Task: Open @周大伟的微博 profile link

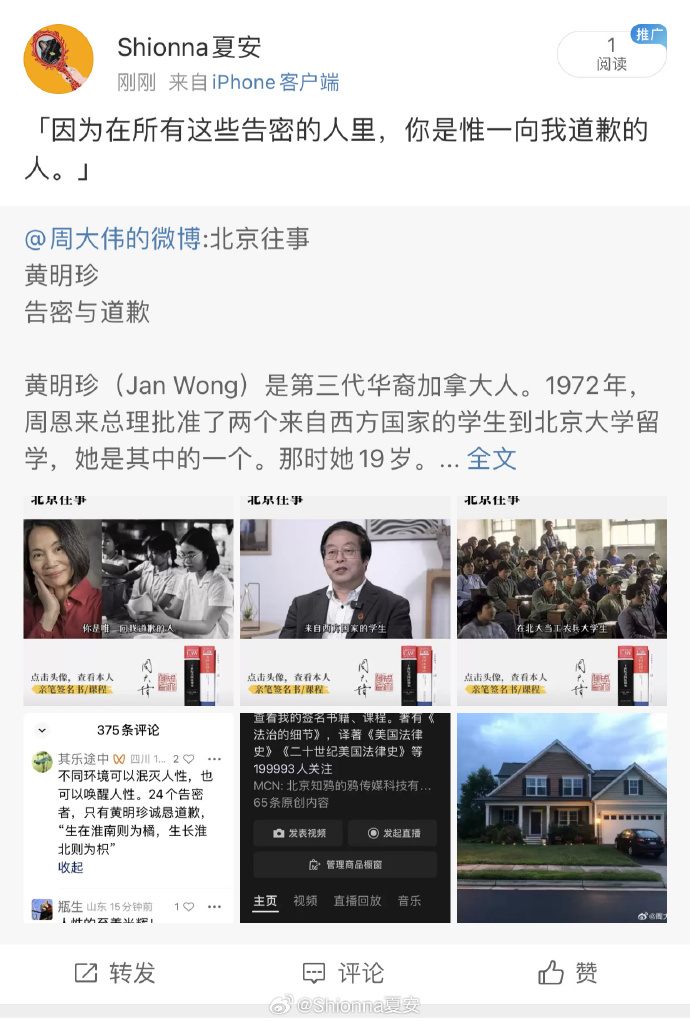Action: (112, 239)
